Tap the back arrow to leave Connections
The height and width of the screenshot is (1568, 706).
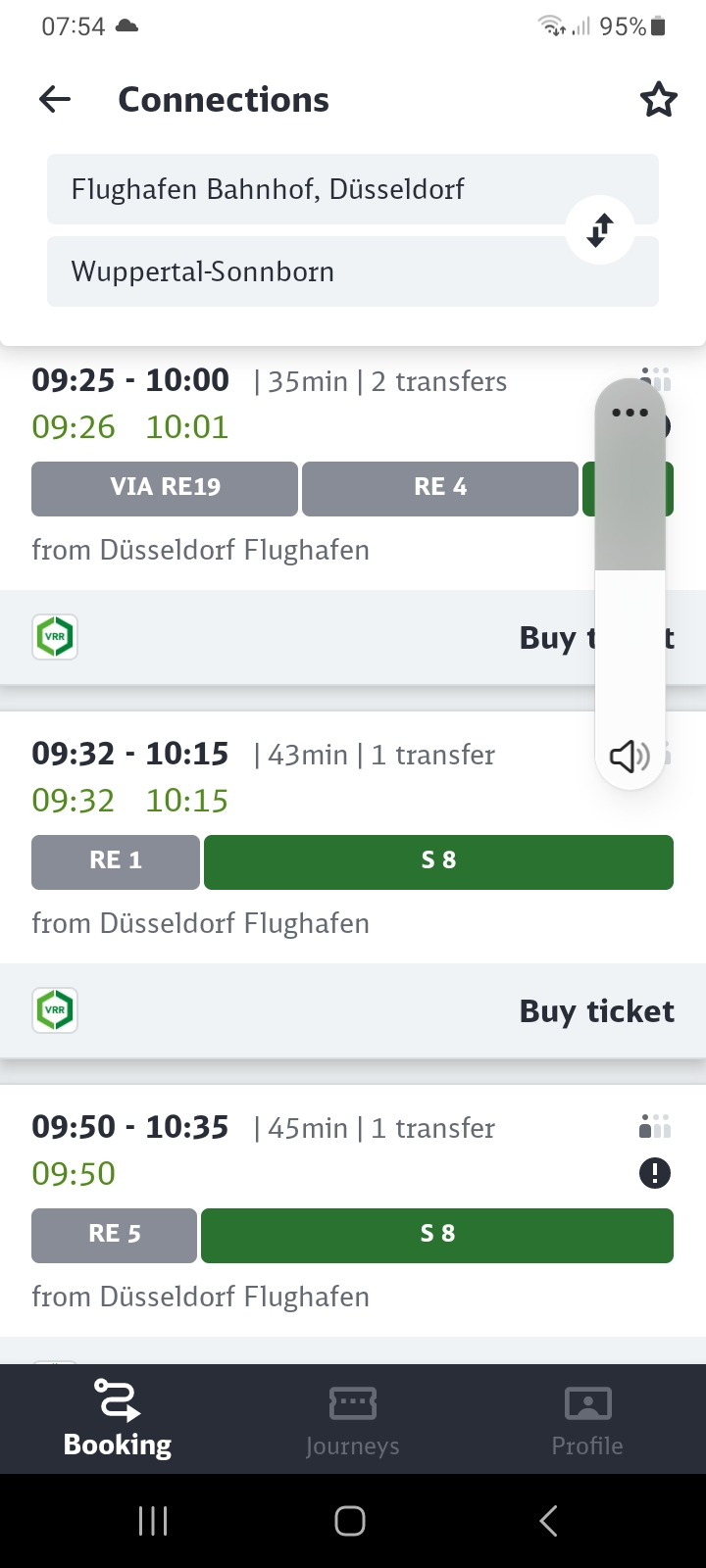pos(54,98)
